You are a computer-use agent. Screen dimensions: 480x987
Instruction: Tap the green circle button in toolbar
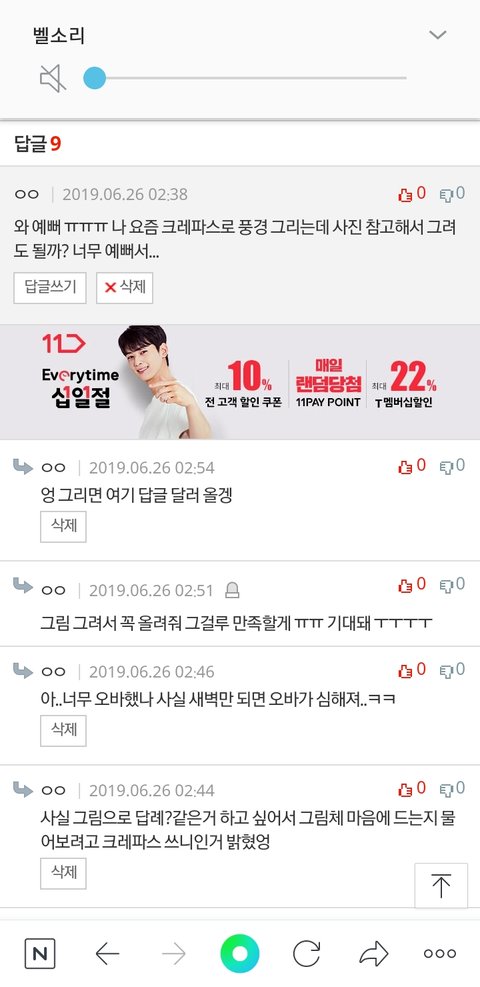tap(240, 954)
